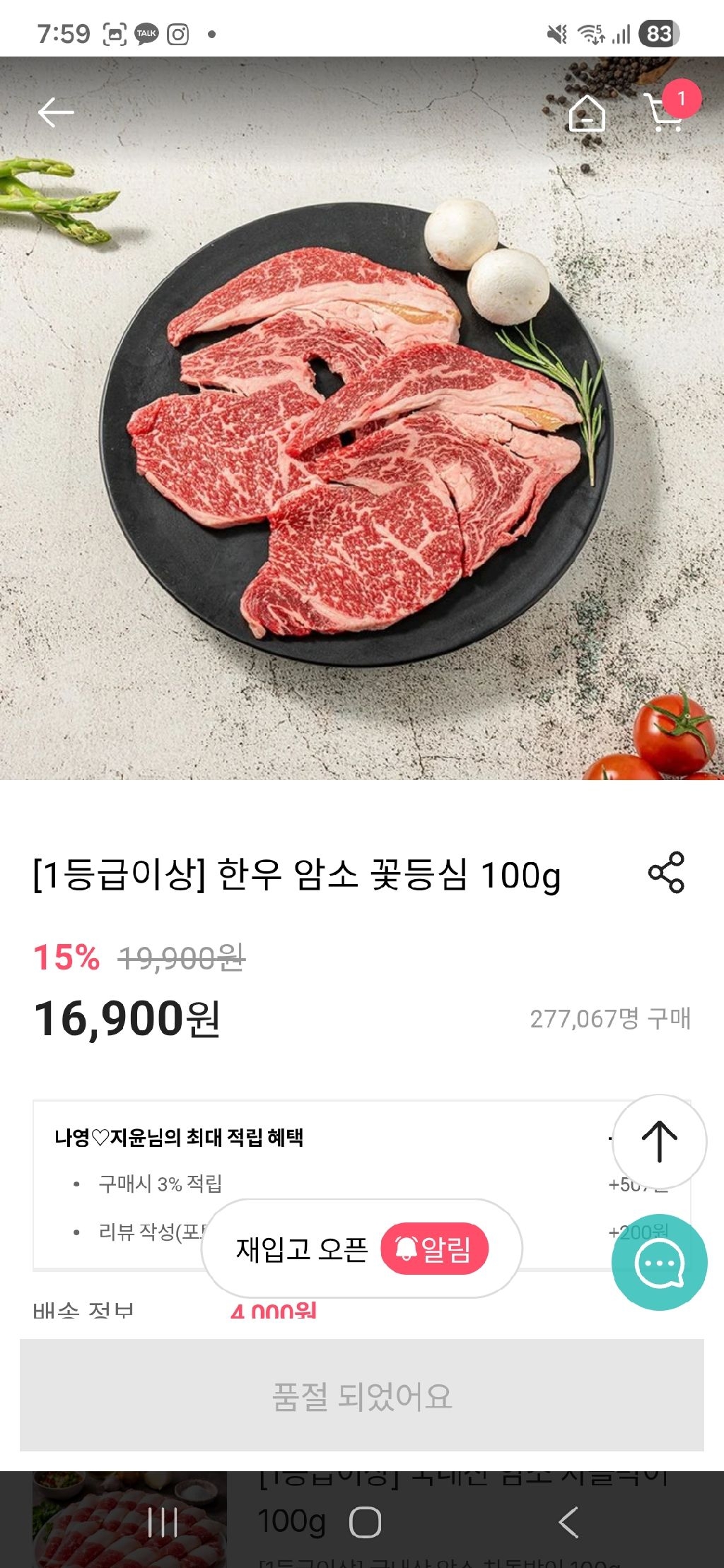Tap the scroll-to-top arrow button
This screenshot has width=724, height=1568.
(x=659, y=1141)
